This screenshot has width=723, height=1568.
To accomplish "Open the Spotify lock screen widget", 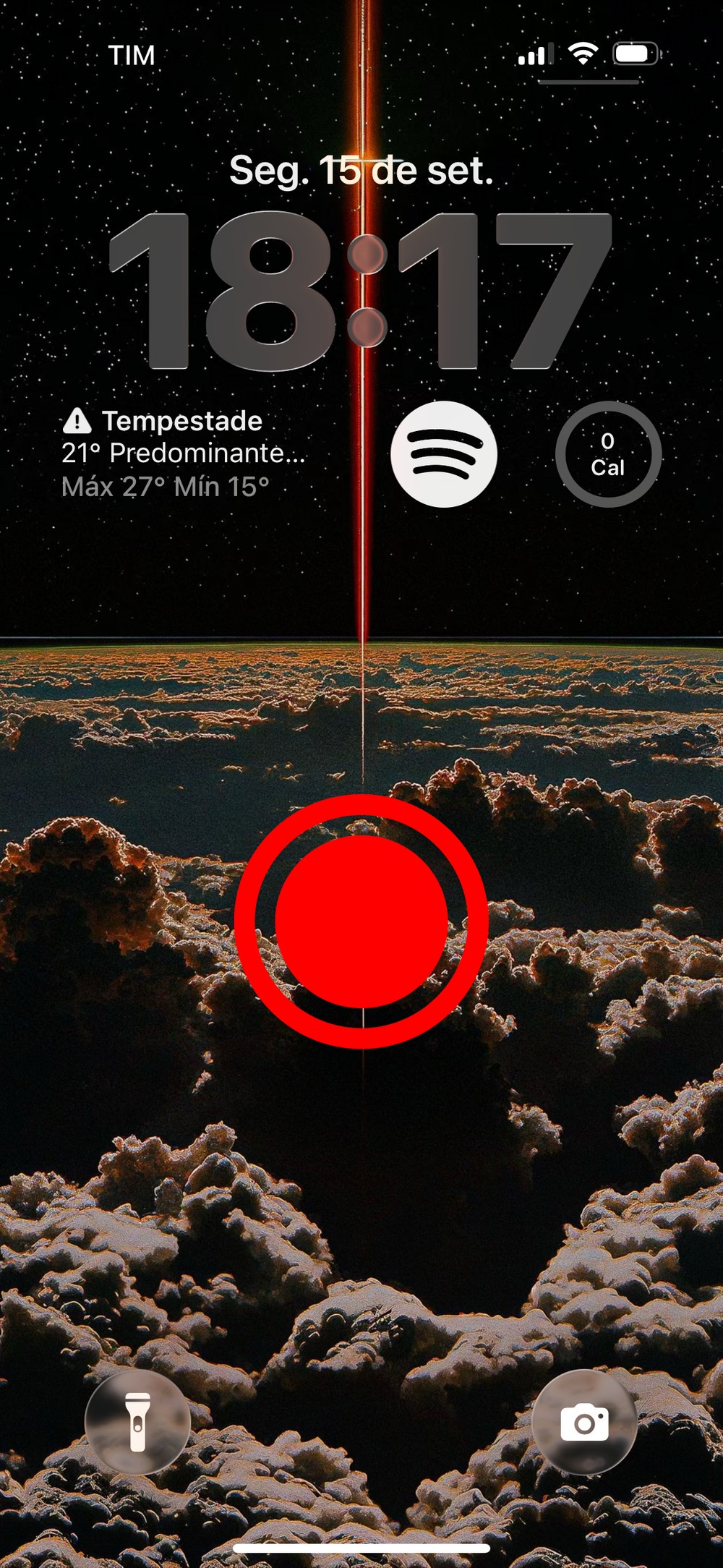I will tap(443, 454).
